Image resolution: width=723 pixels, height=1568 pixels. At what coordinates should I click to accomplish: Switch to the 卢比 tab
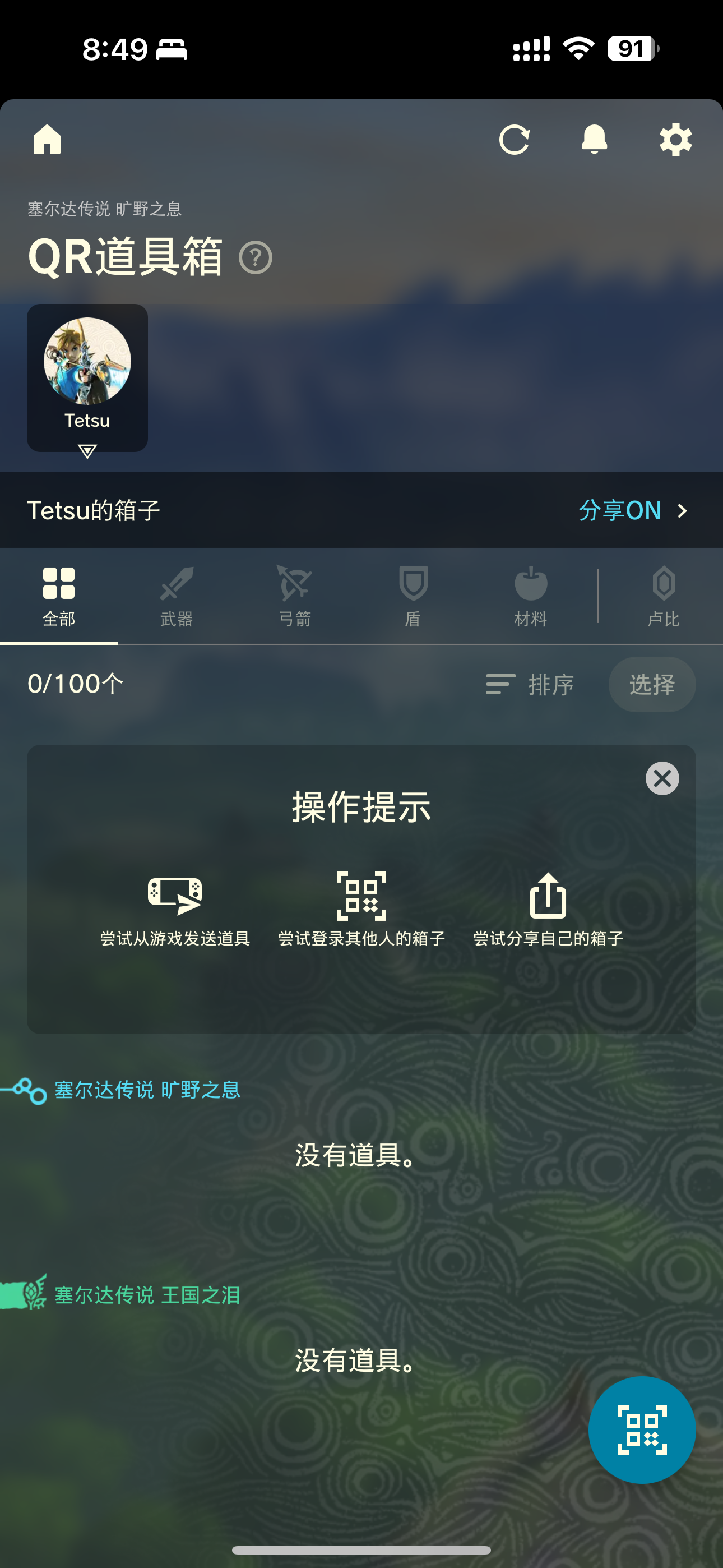click(664, 597)
